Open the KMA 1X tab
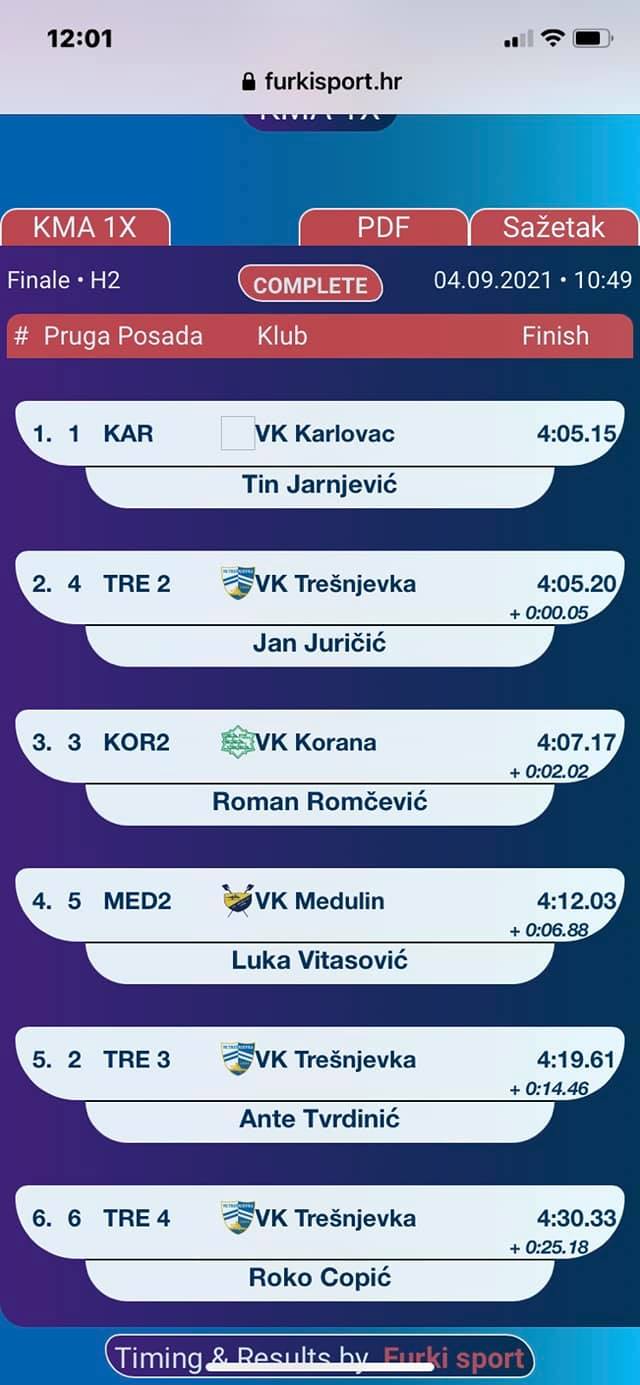 85,227
